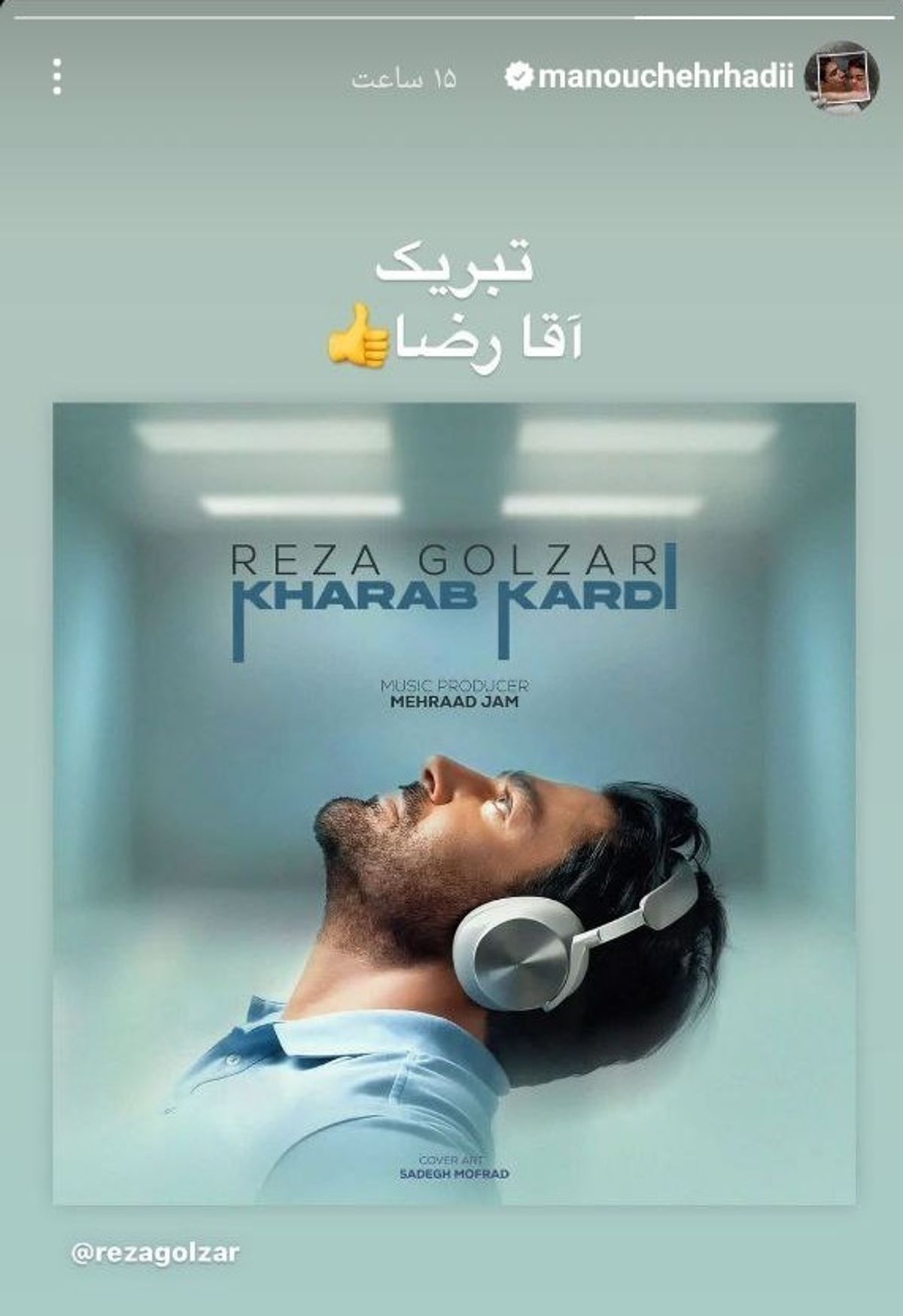This screenshot has height=1316, width=903.
Task: Open the @rezagolzar mention
Action: tap(155, 1254)
